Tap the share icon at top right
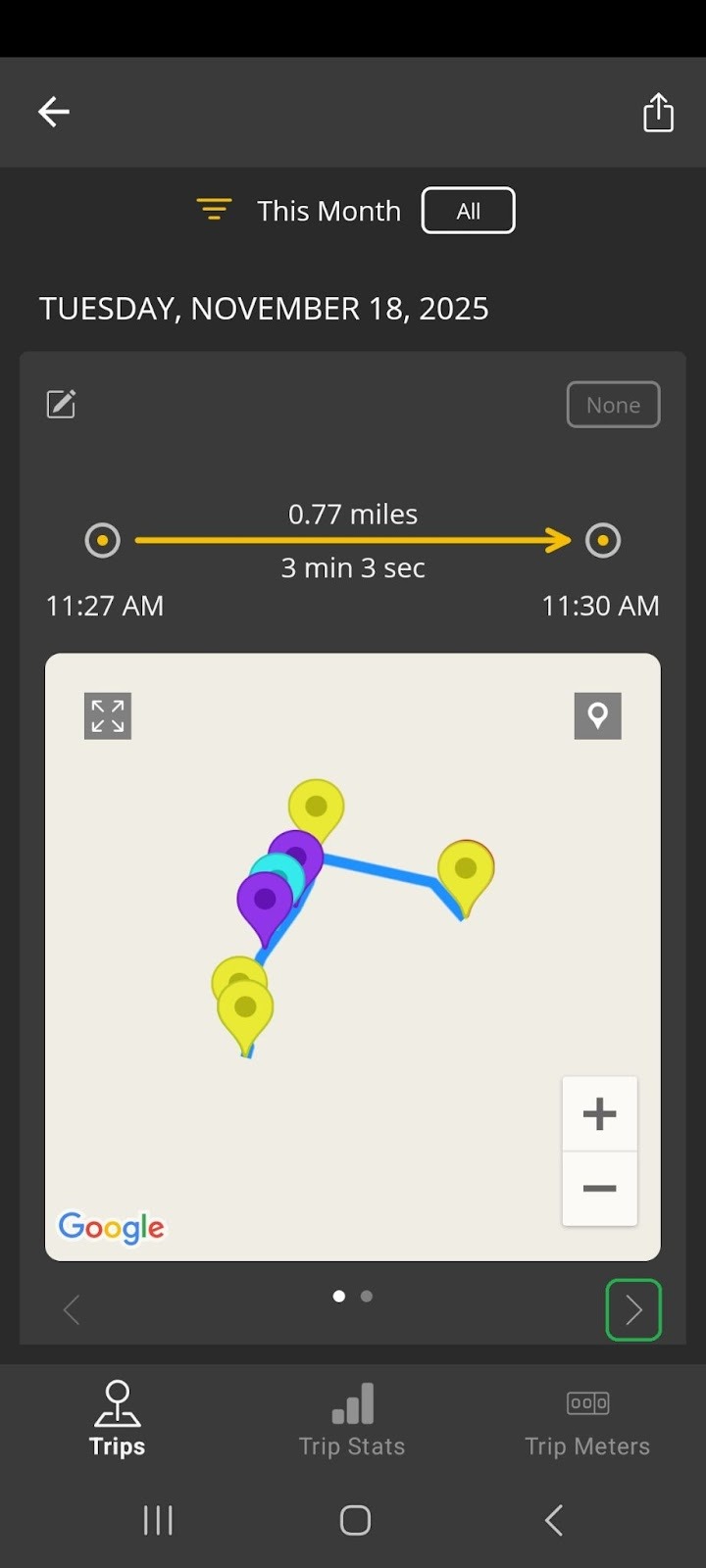 coord(658,112)
